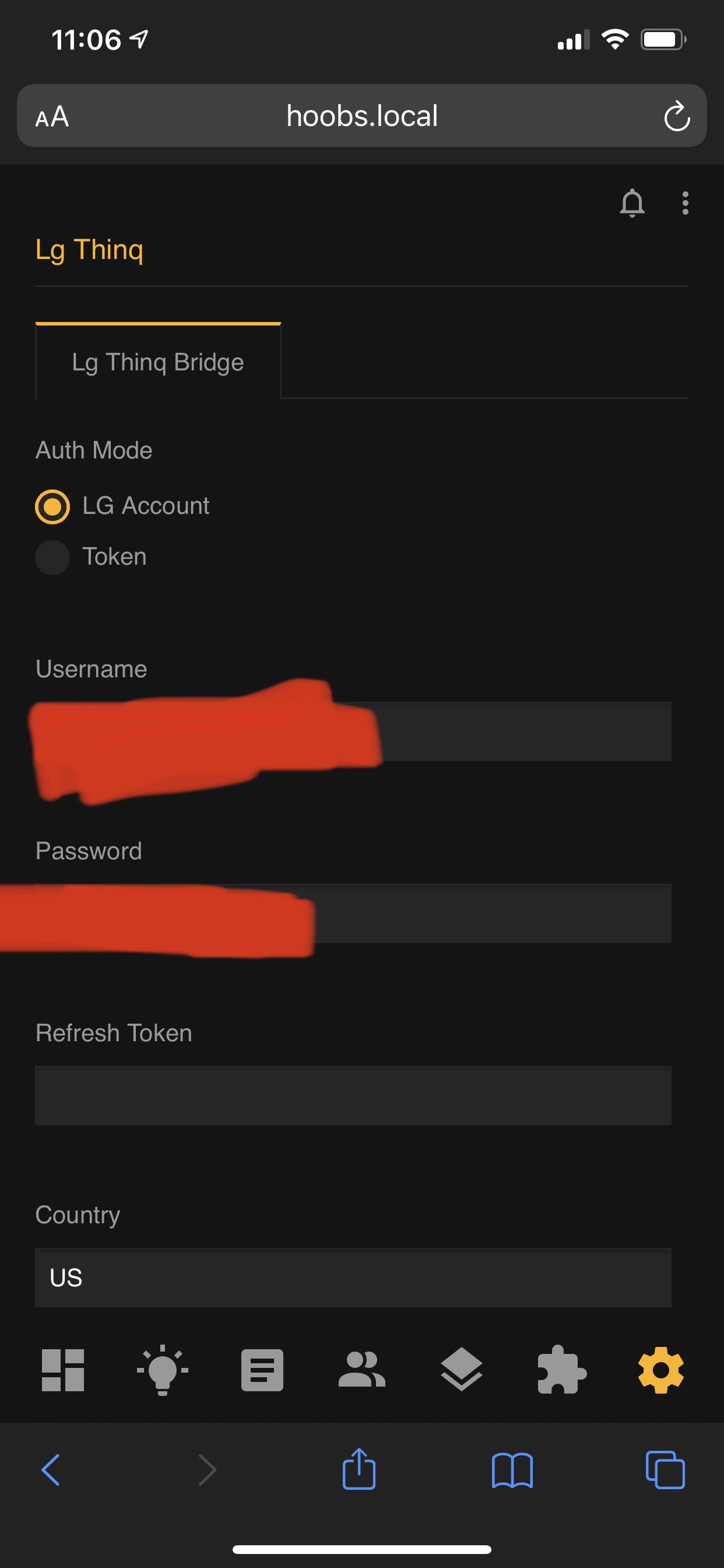Open the plugins puzzle piece tab

561,1370
